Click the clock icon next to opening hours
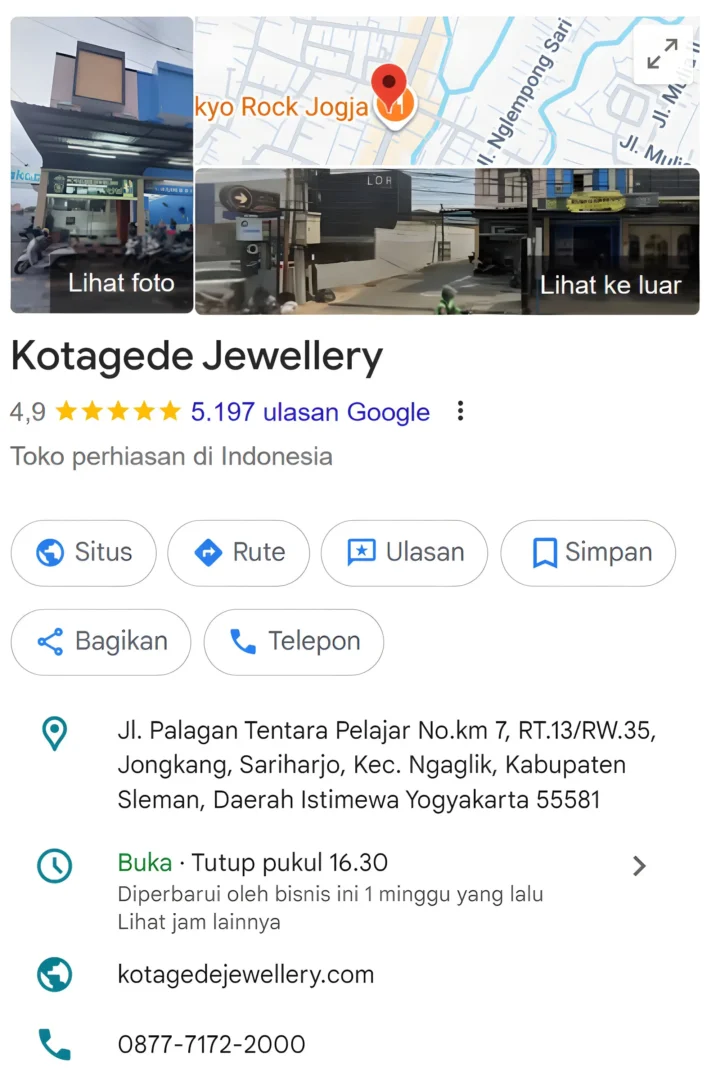This screenshot has width=720, height=1080. [x=55, y=863]
